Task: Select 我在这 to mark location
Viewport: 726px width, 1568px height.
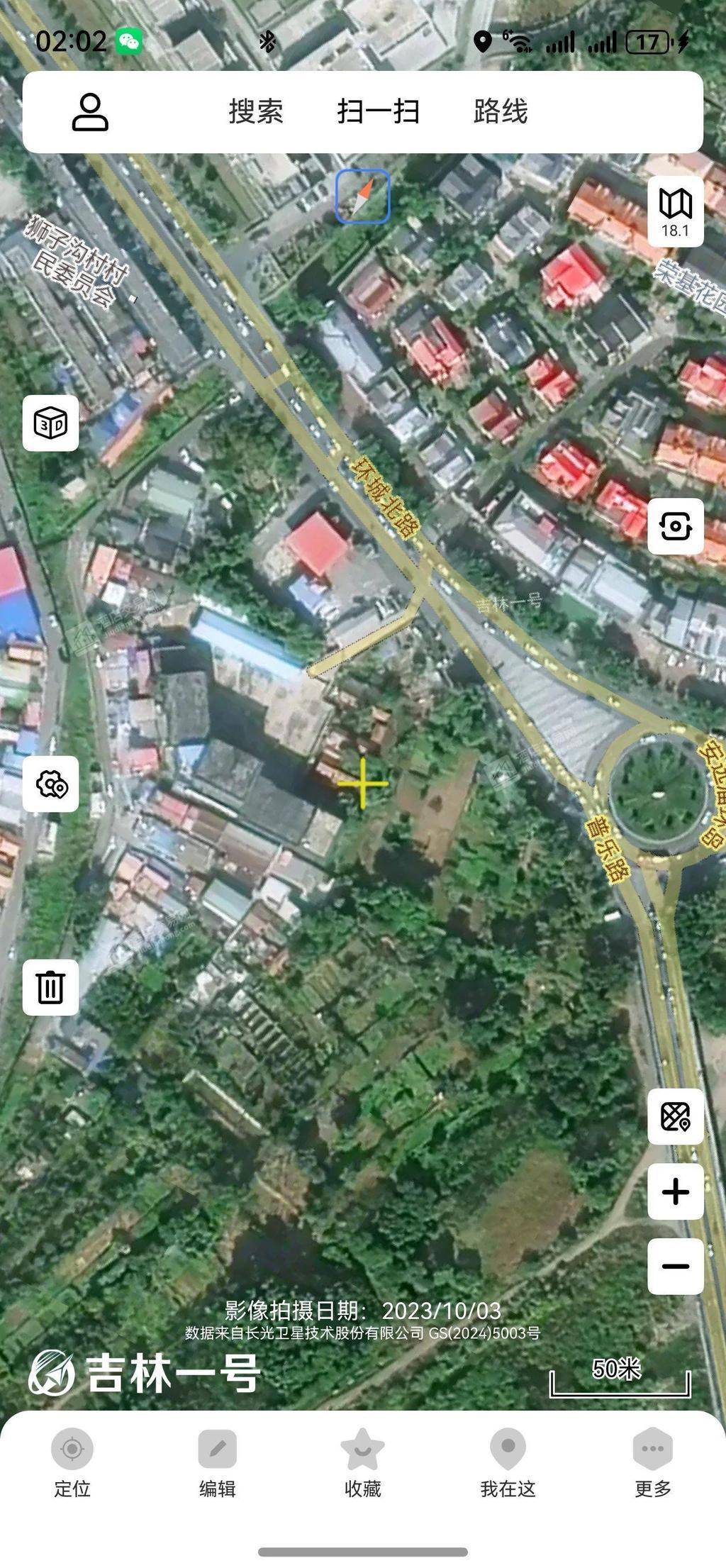Action: (x=508, y=1462)
